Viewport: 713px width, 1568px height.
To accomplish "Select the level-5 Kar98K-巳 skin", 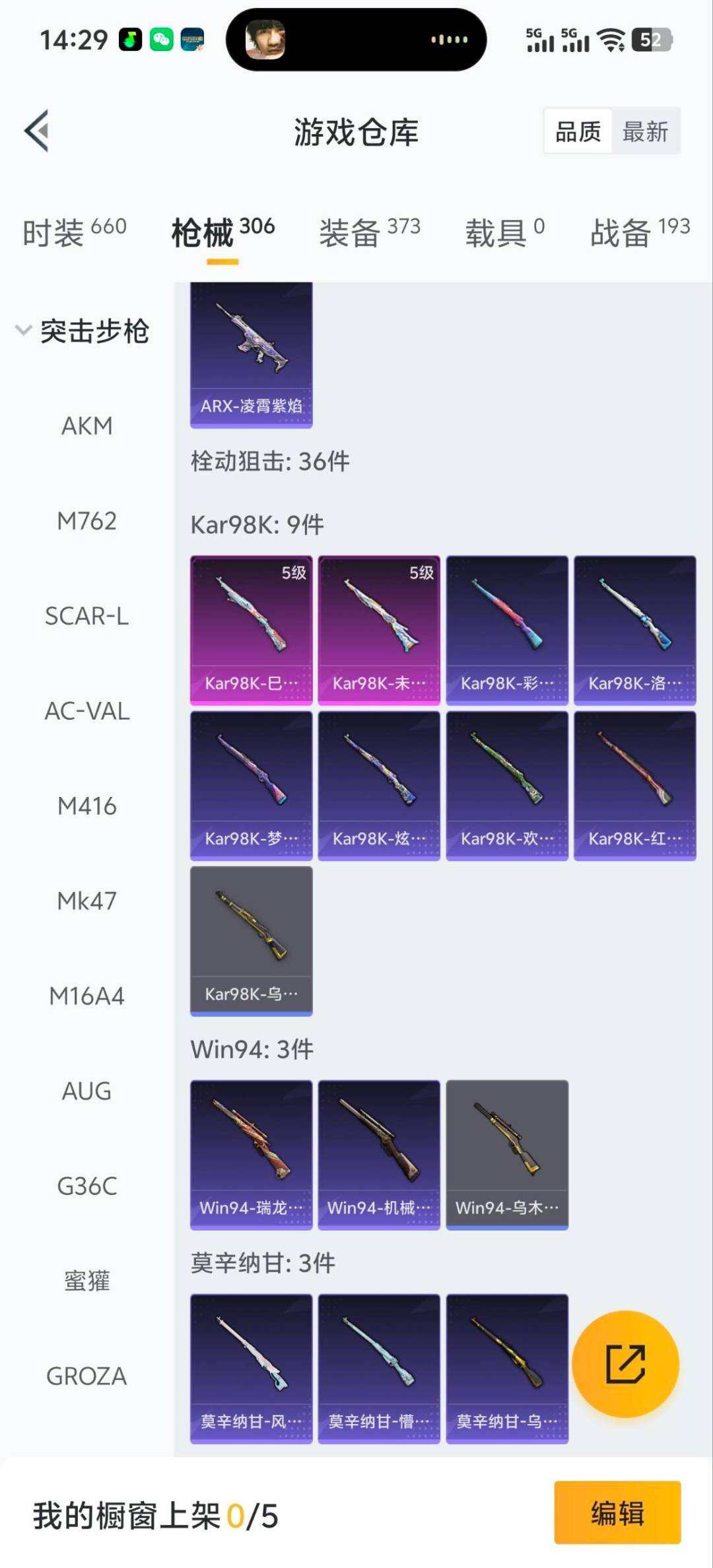I will tap(251, 624).
